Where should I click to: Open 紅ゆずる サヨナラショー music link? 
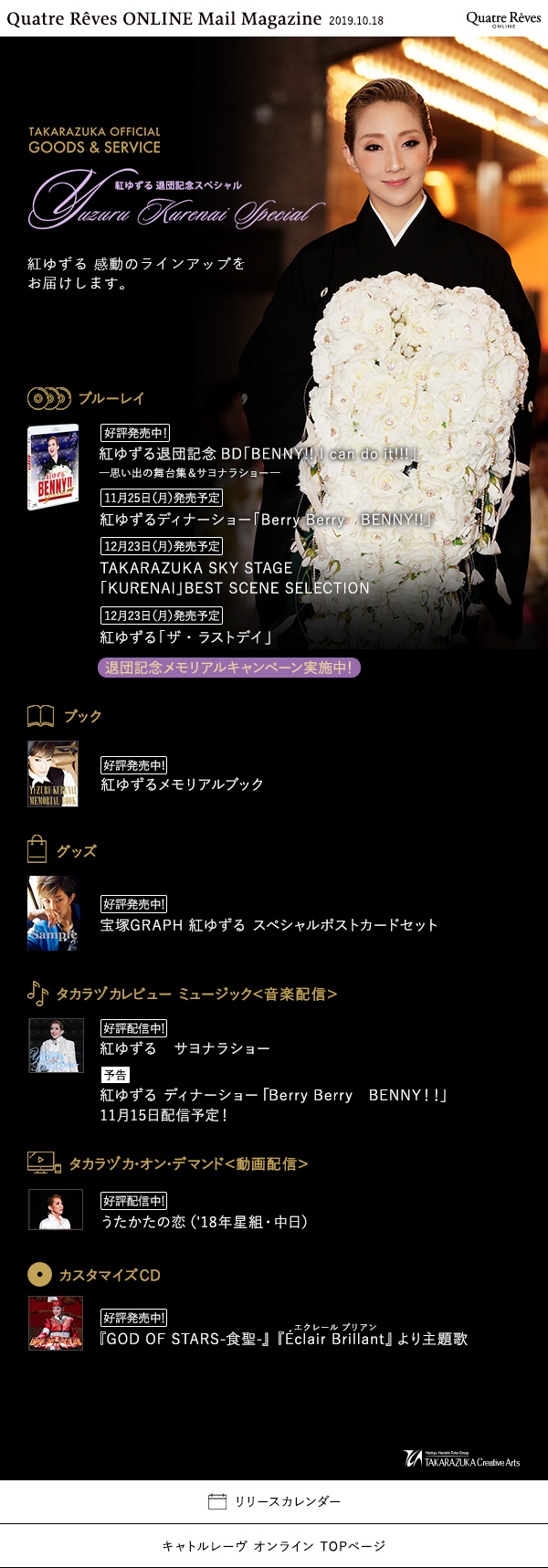click(x=184, y=1048)
